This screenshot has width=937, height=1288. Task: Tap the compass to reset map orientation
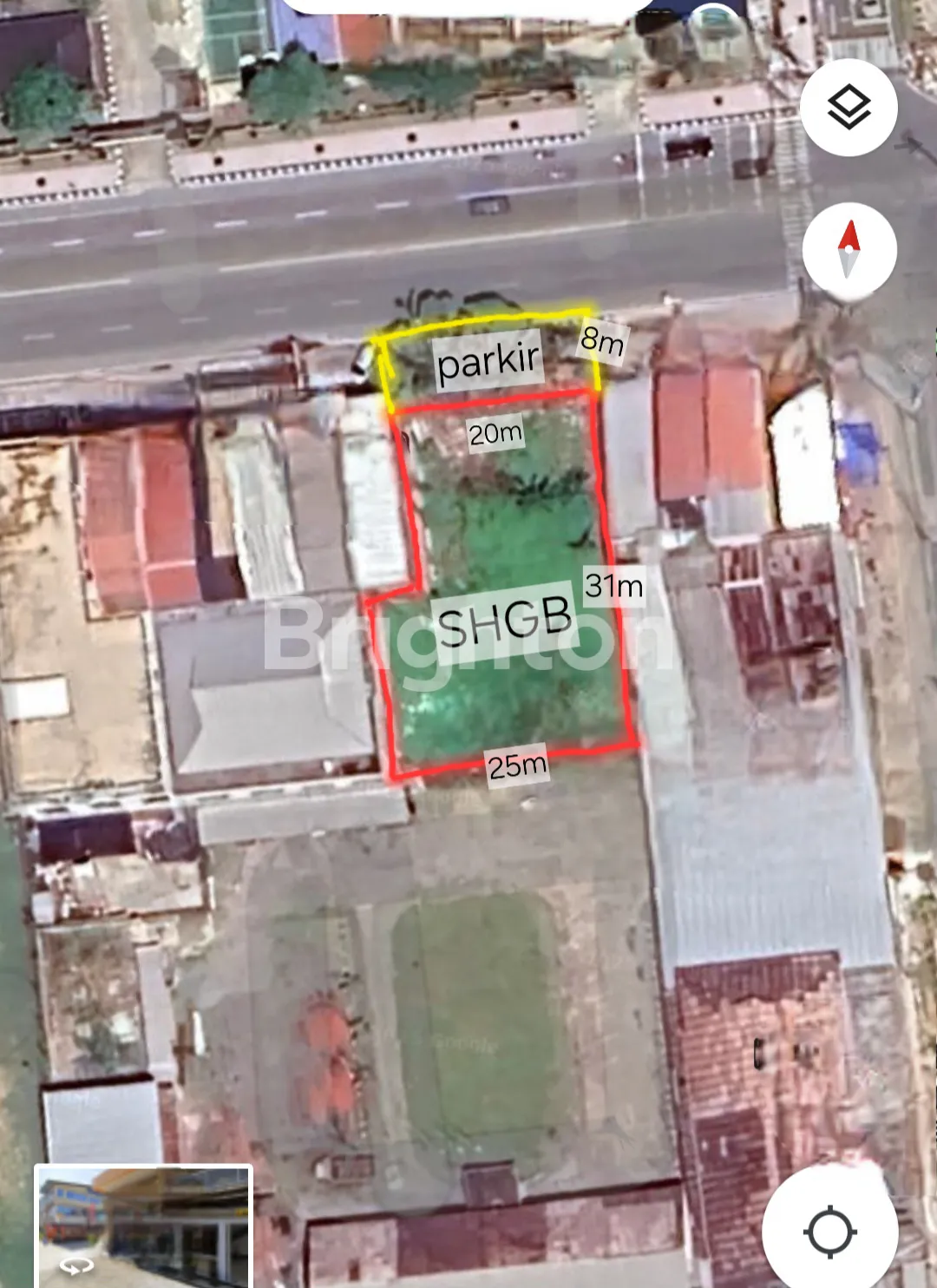click(x=849, y=249)
